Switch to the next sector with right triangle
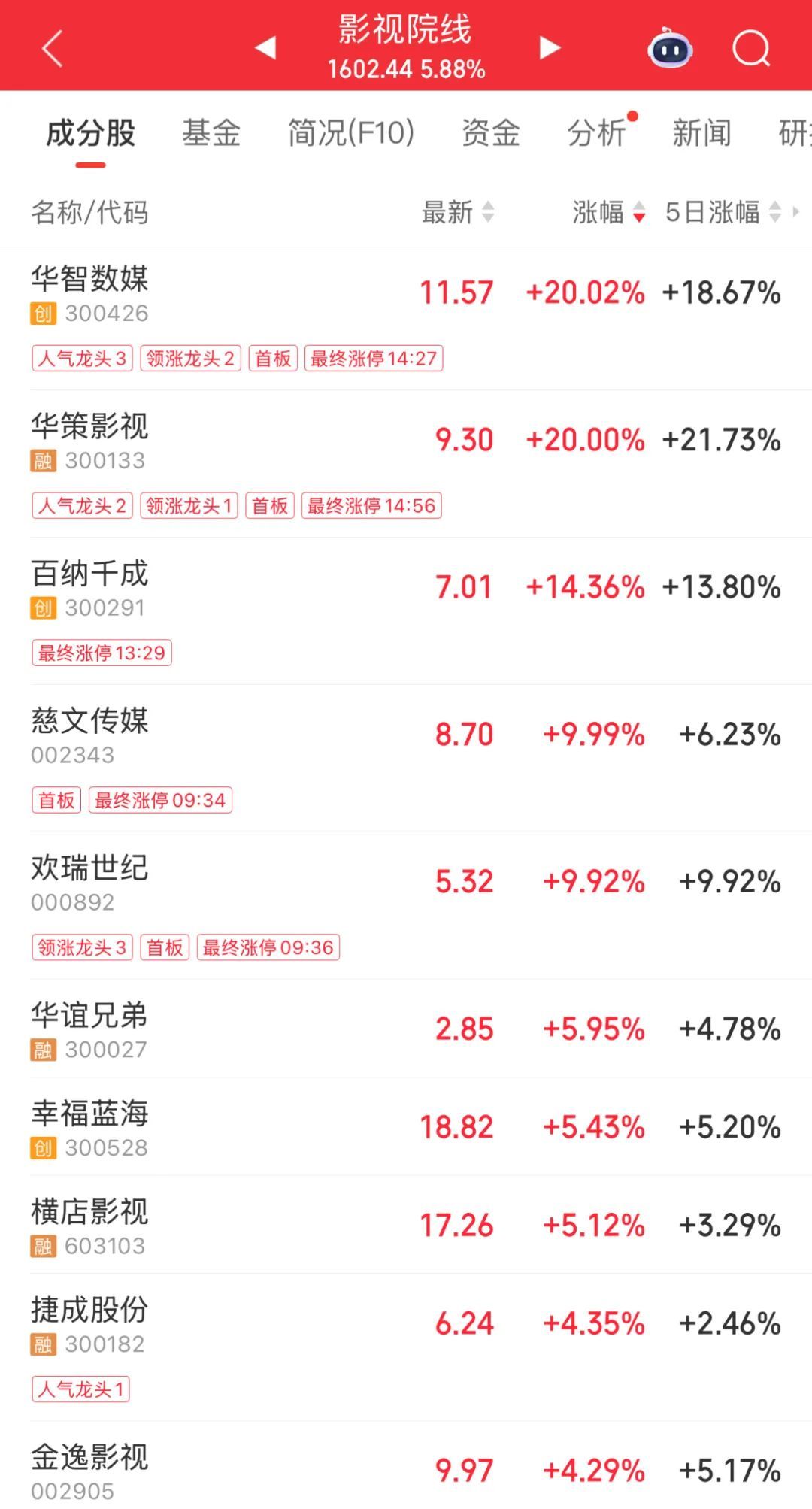This screenshot has height=1509, width=812. click(550, 47)
